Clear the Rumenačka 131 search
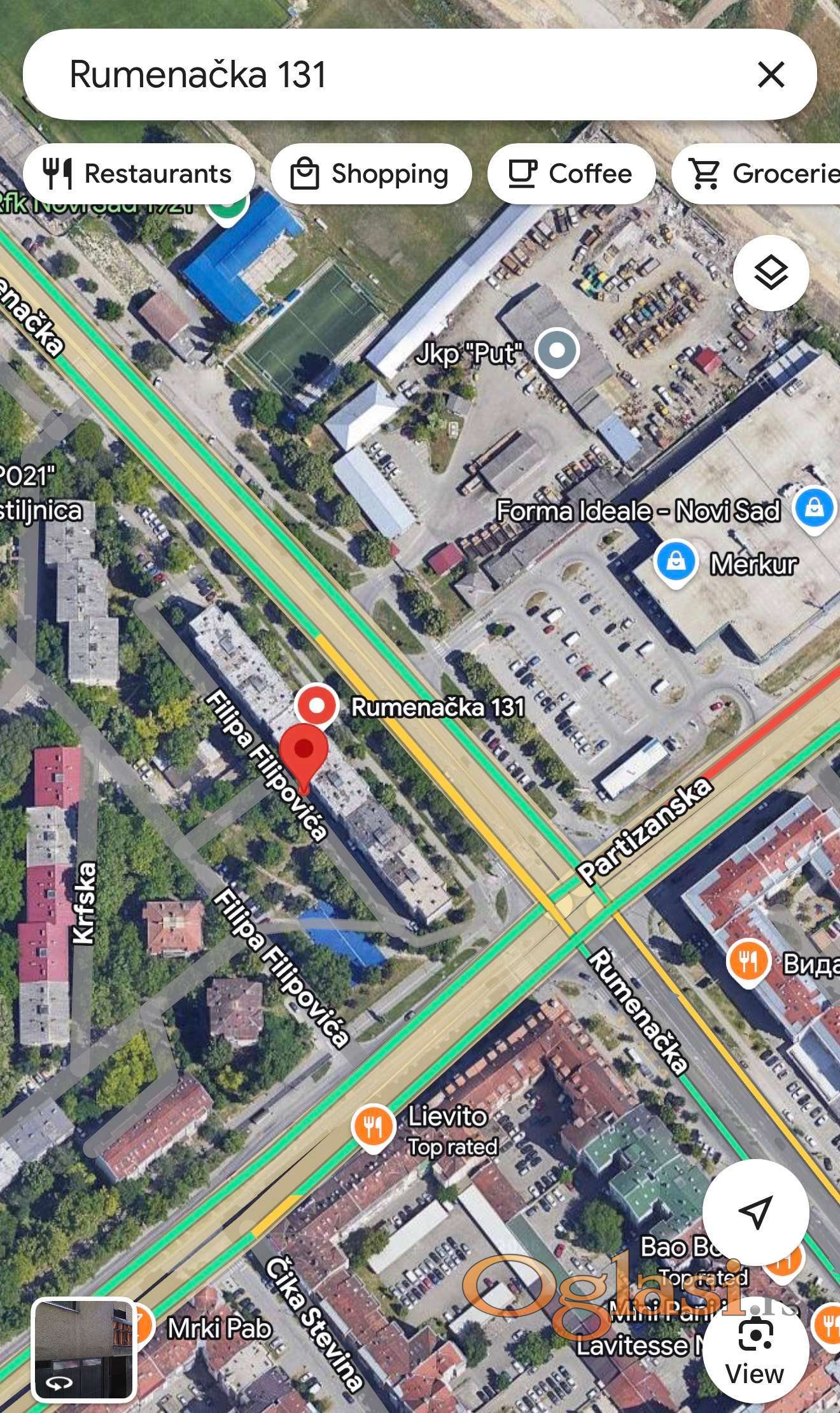The width and height of the screenshot is (840, 1413). 771,74
